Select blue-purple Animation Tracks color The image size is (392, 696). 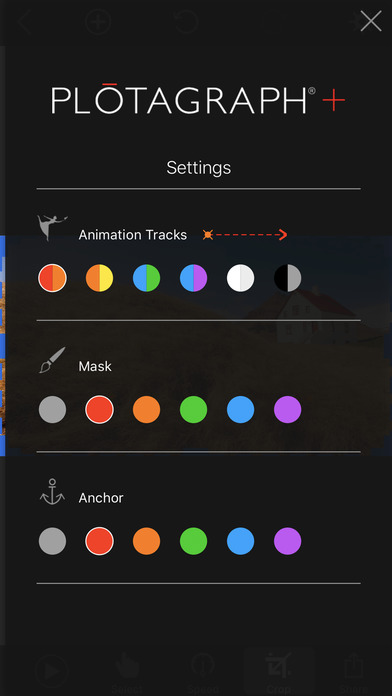pyautogui.click(x=194, y=278)
